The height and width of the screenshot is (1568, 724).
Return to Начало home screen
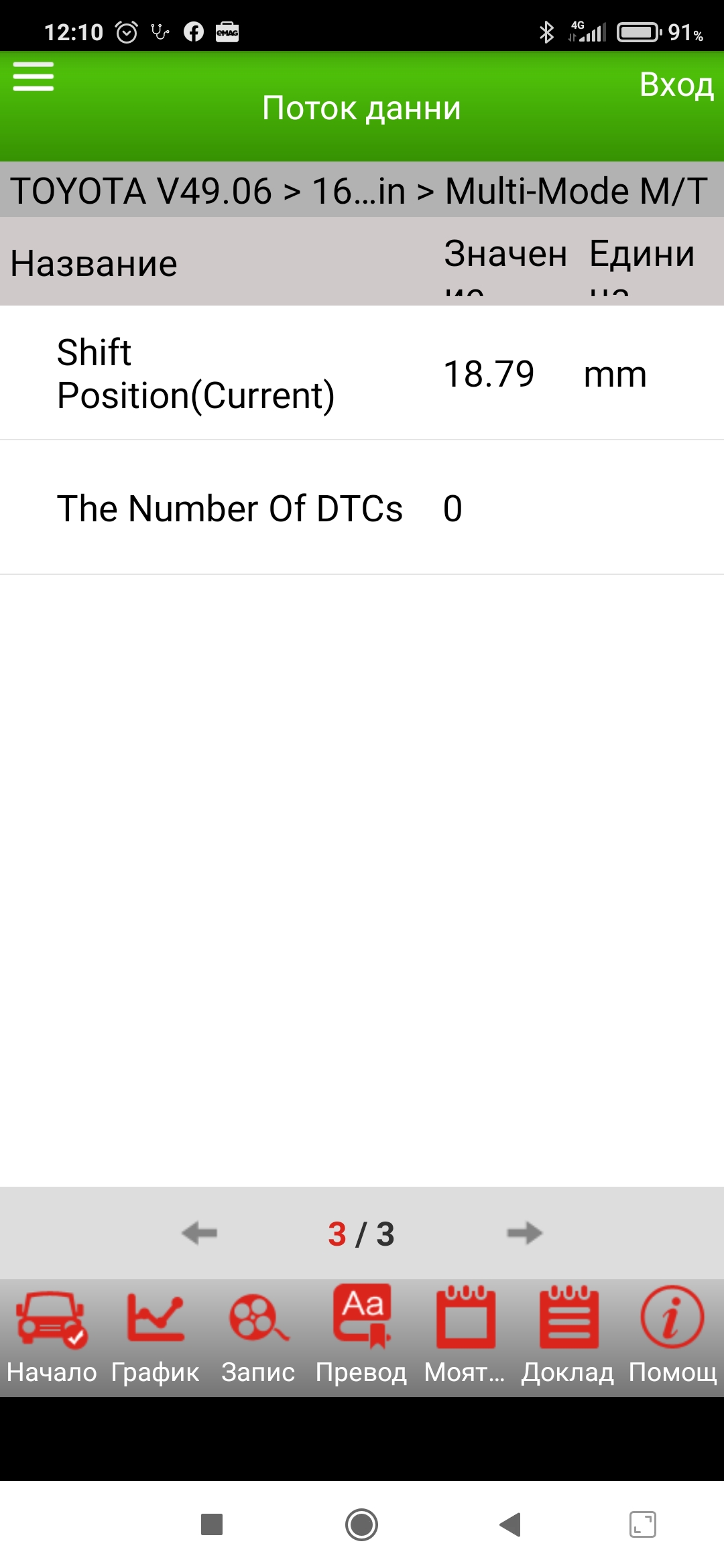click(52, 1333)
